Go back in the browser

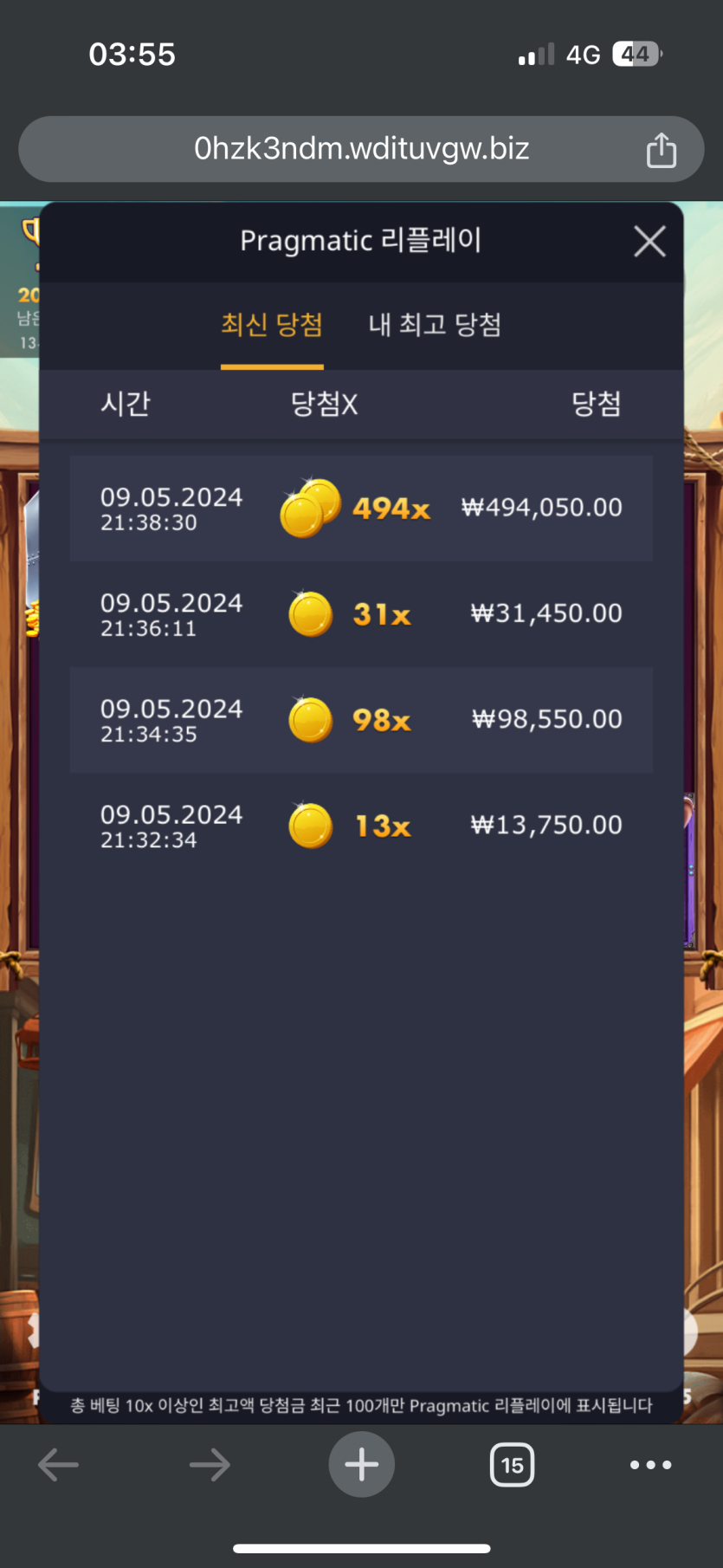coord(59,1465)
